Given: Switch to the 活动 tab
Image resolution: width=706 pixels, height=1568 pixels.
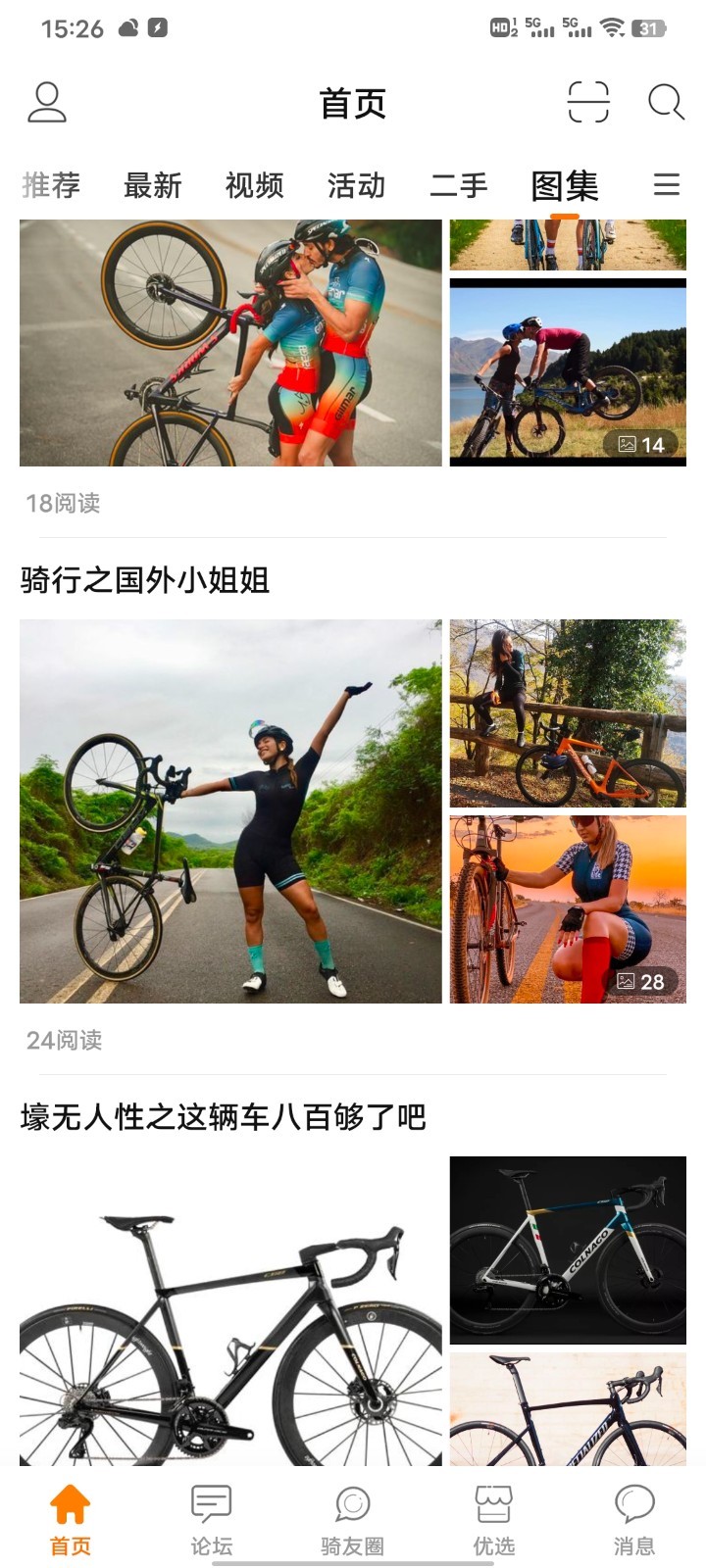Looking at the screenshot, I should [x=357, y=185].
